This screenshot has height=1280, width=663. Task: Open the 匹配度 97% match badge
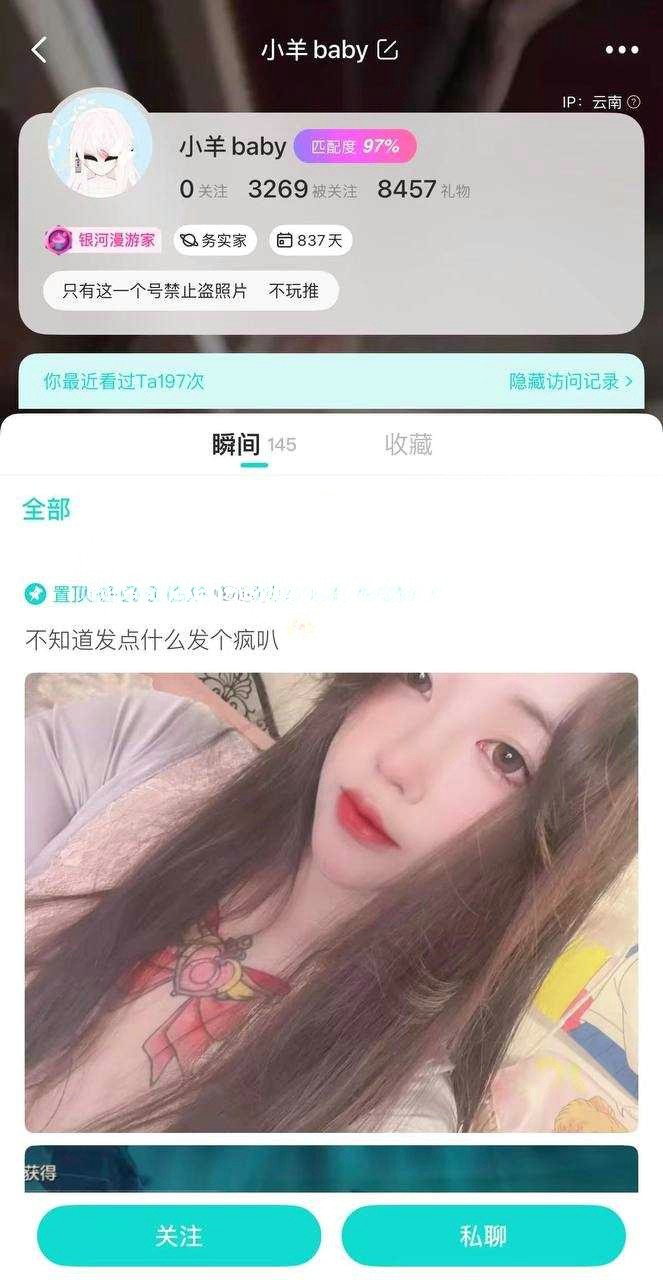355,146
